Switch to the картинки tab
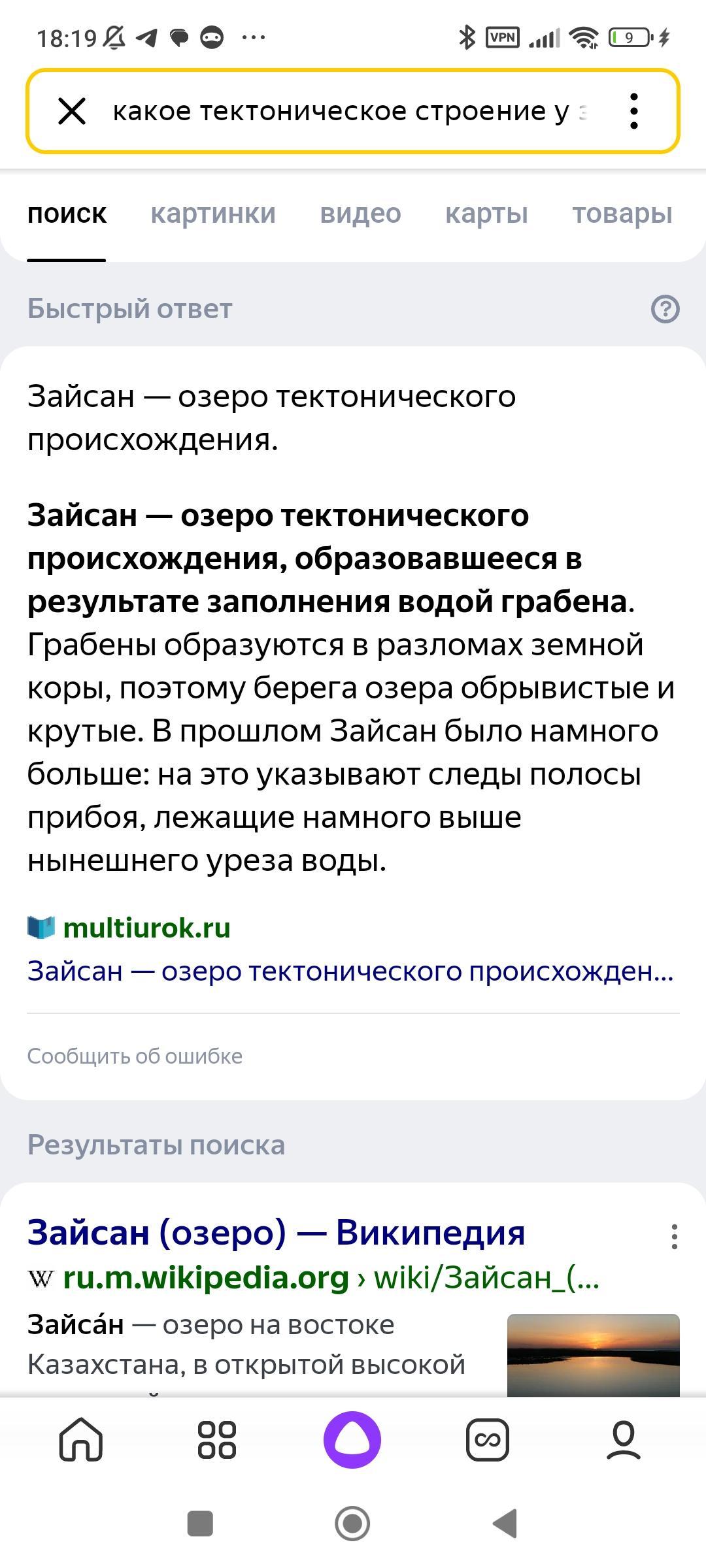Viewport: 706px width, 1568px height. pyautogui.click(x=213, y=214)
